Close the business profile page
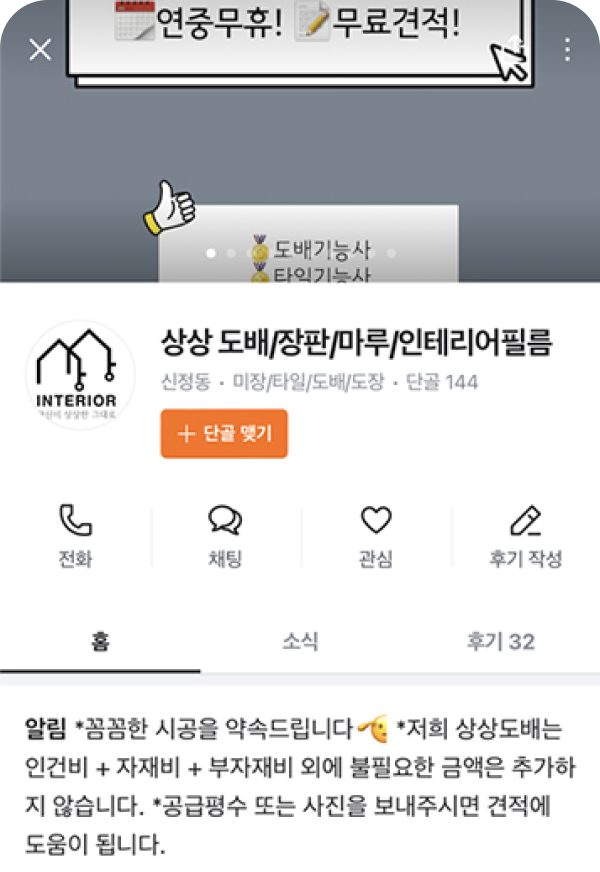 [40, 49]
